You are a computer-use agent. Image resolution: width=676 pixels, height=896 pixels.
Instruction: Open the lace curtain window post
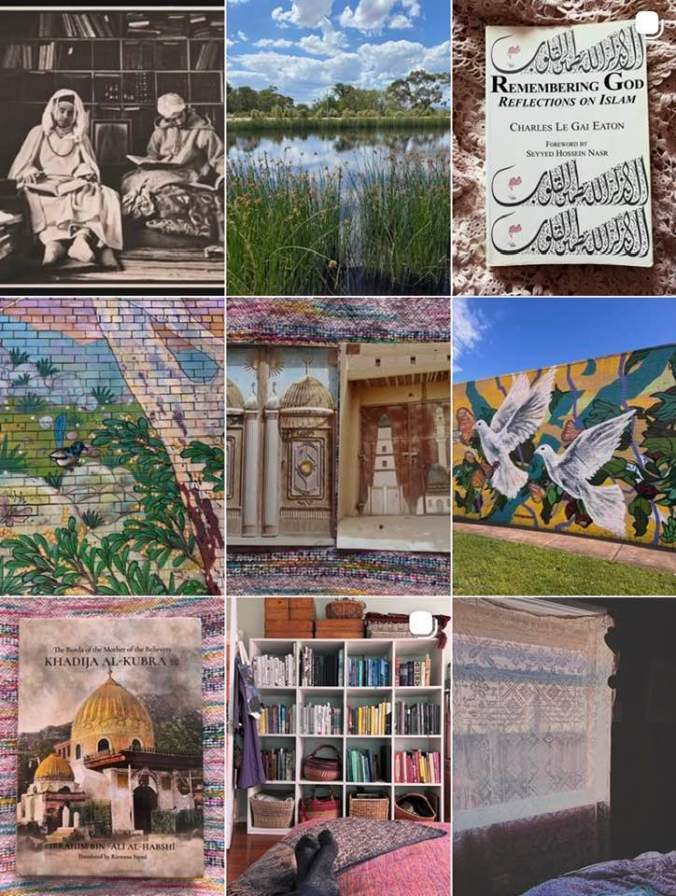pyautogui.click(x=565, y=747)
